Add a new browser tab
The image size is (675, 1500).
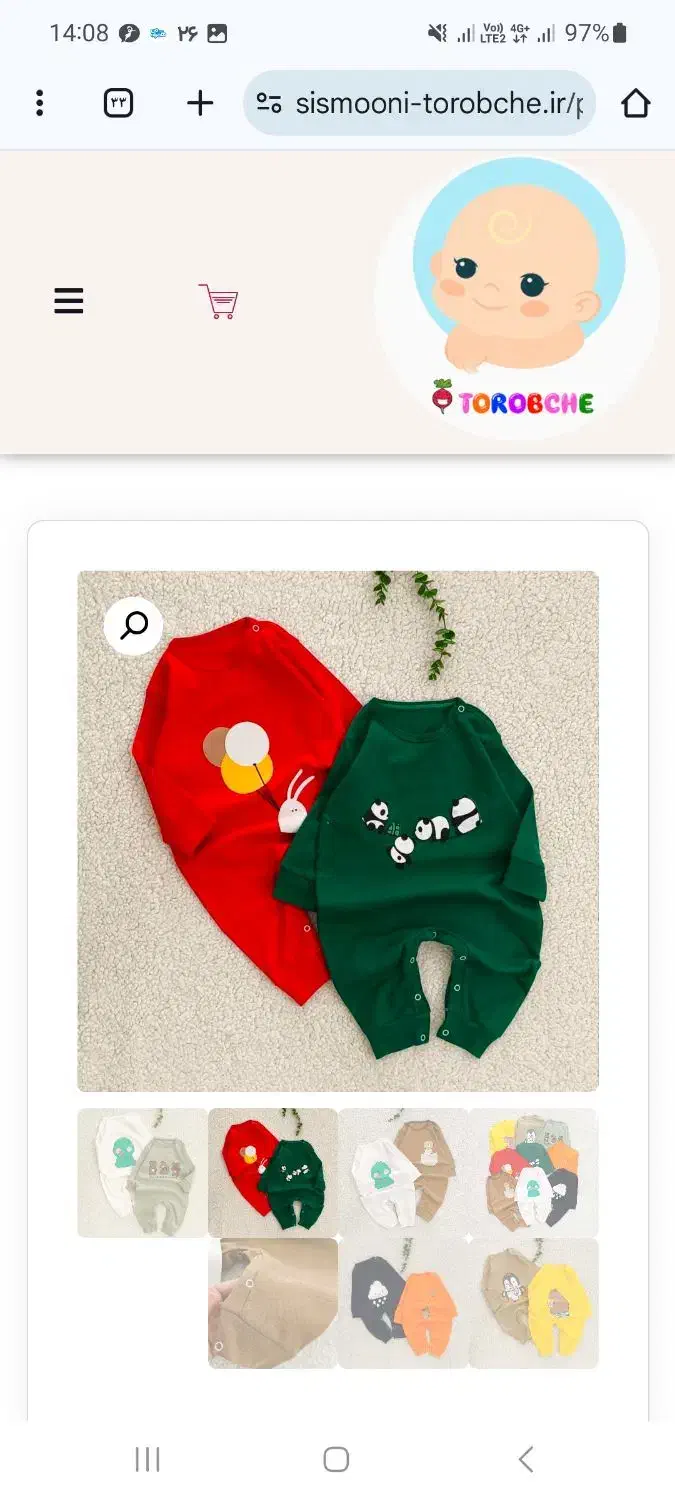pyautogui.click(x=200, y=103)
